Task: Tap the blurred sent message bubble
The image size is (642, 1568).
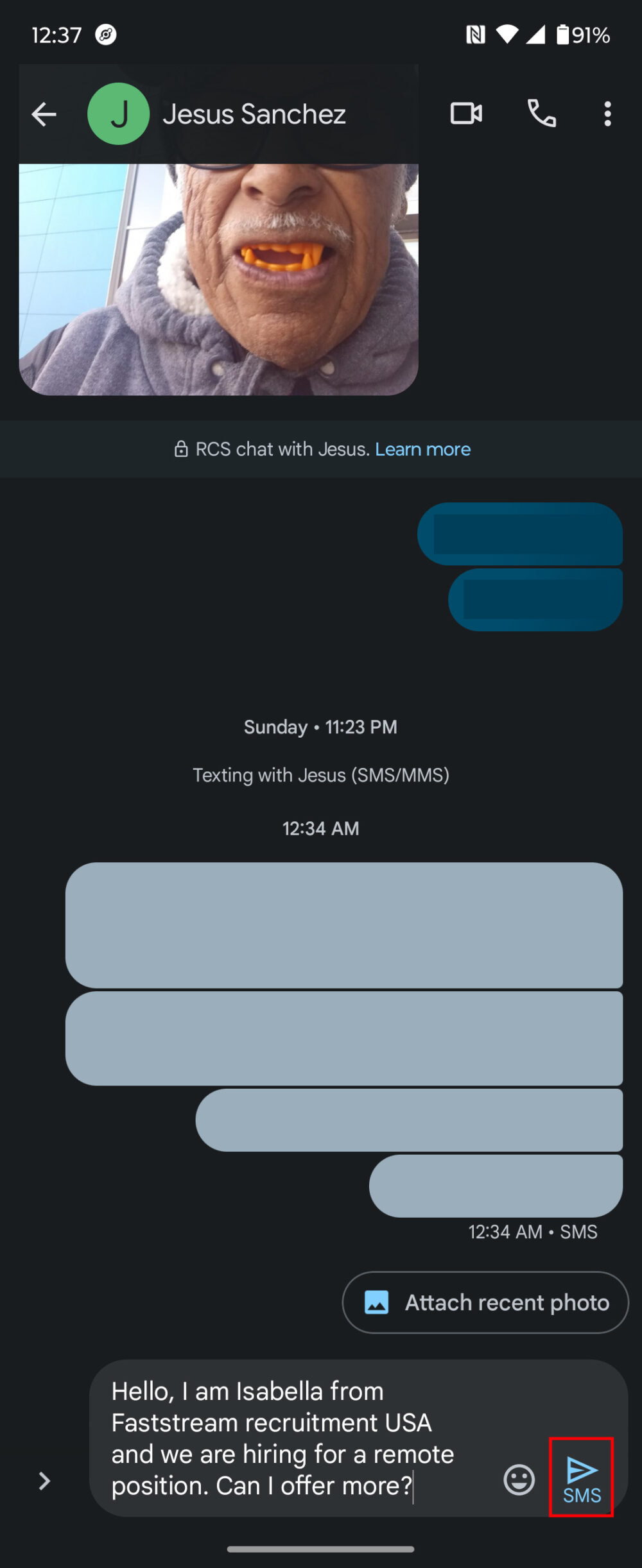Action: click(520, 534)
